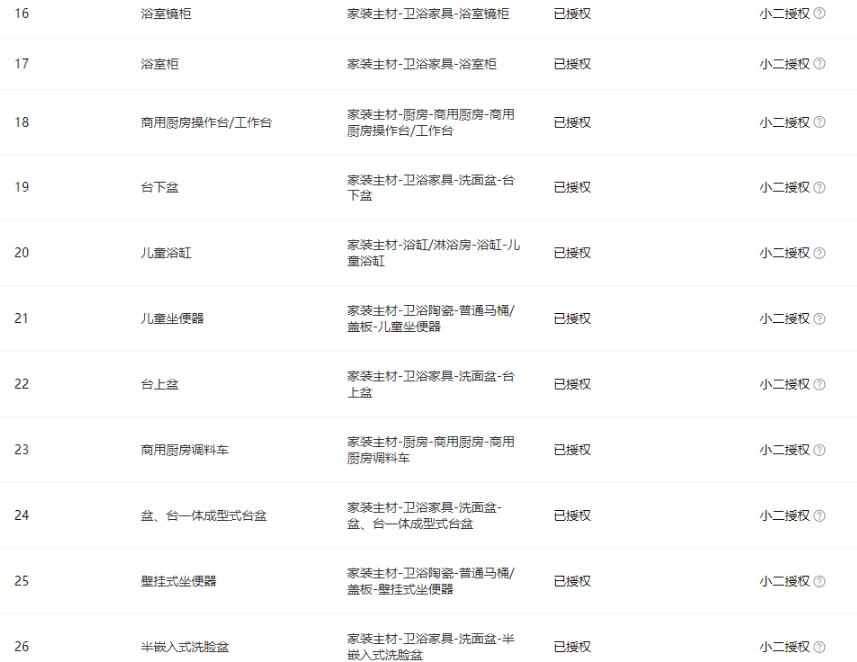Show authorization help for 儿童坐便器
This screenshot has height=662, width=857.
coord(820,319)
